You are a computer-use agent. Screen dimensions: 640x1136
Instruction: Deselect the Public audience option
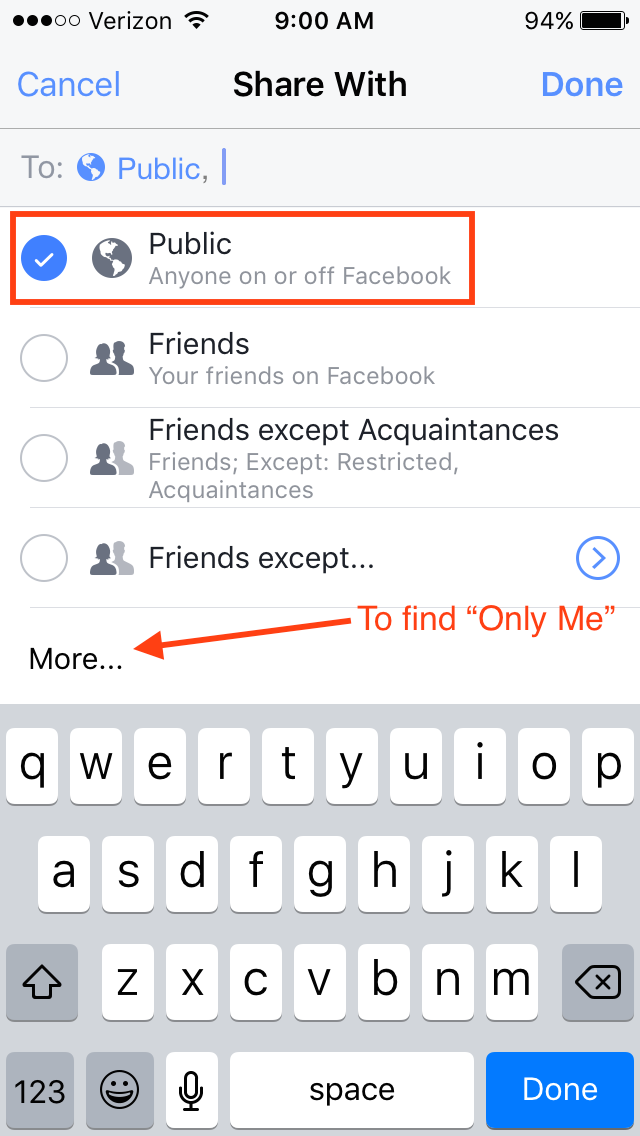(44, 258)
